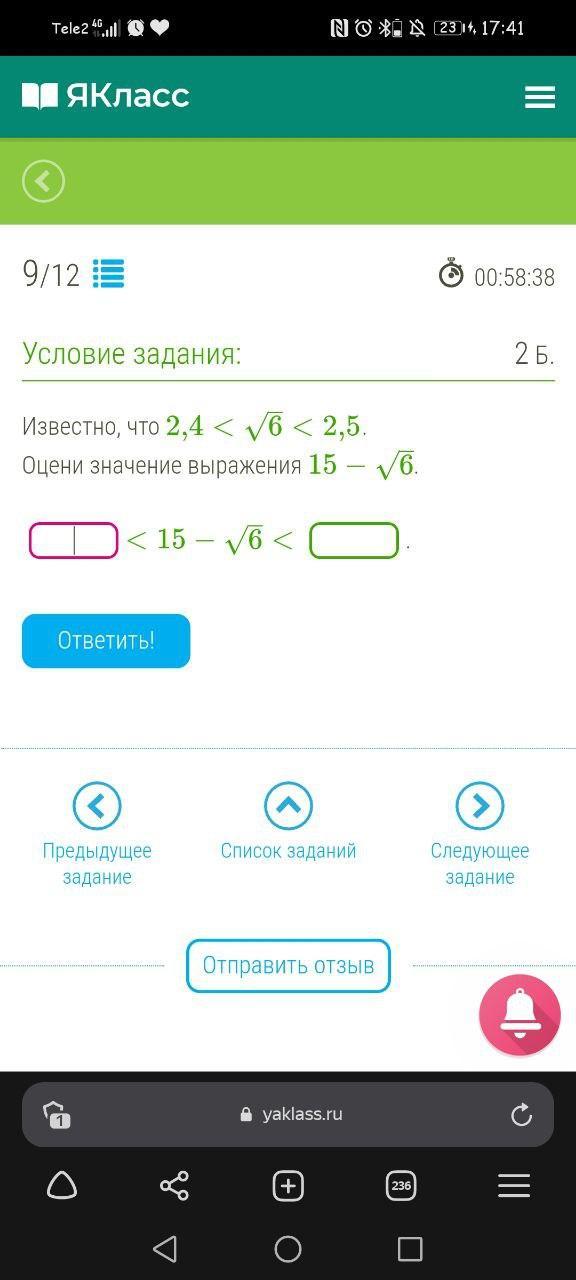Open the browser tabs counter 236
The image size is (576, 1280).
tap(401, 1186)
